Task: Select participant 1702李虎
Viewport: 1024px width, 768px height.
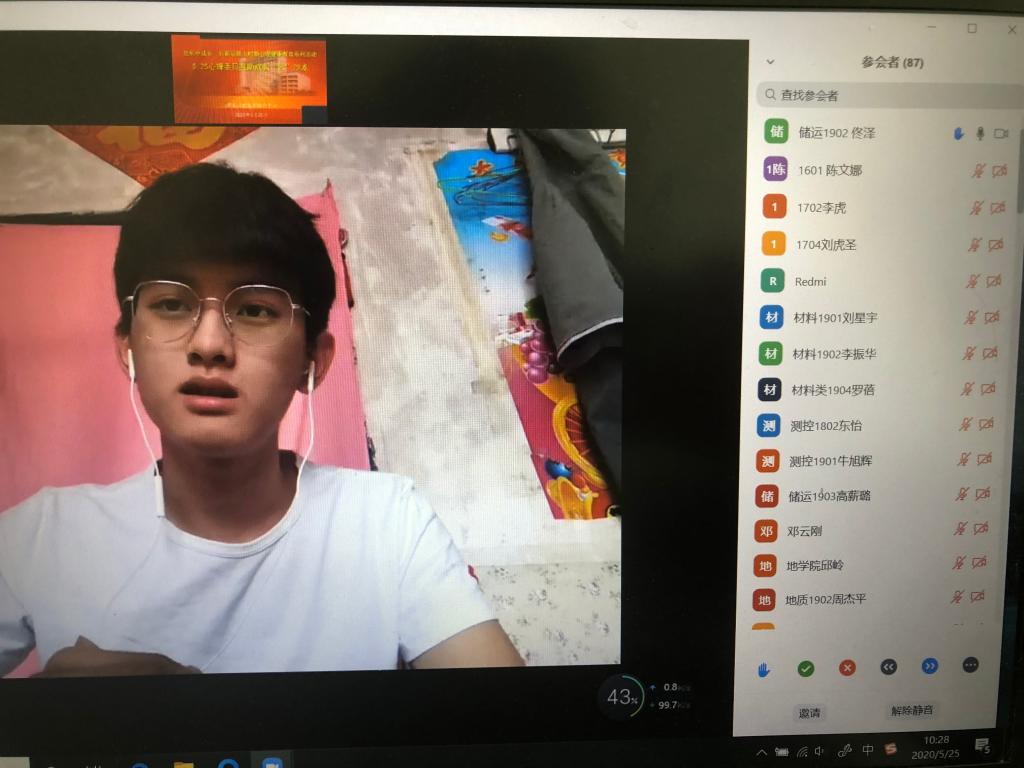Action: (x=821, y=208)
